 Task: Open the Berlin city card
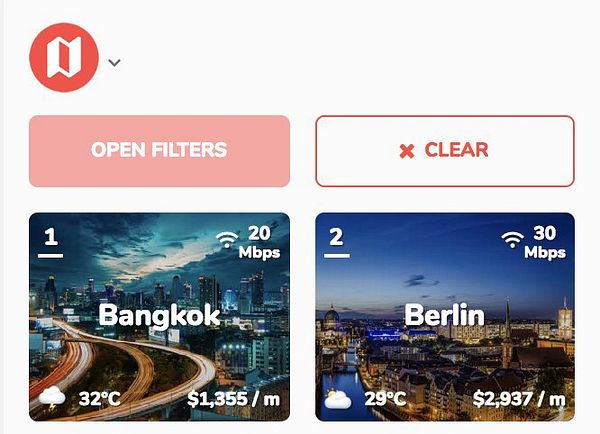point(445,316)
